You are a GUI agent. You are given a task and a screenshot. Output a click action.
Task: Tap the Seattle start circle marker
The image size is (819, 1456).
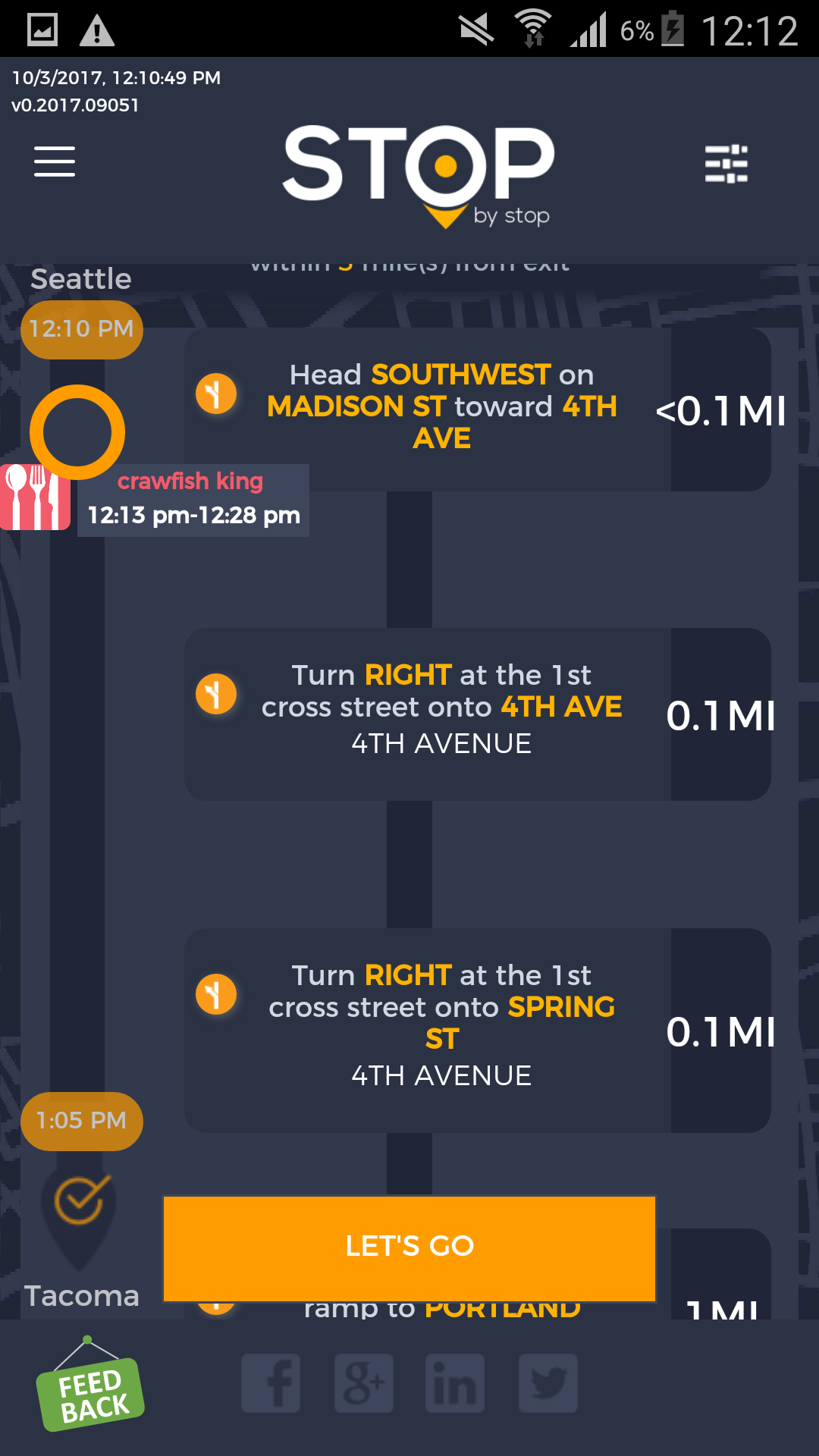coord(77,432)
